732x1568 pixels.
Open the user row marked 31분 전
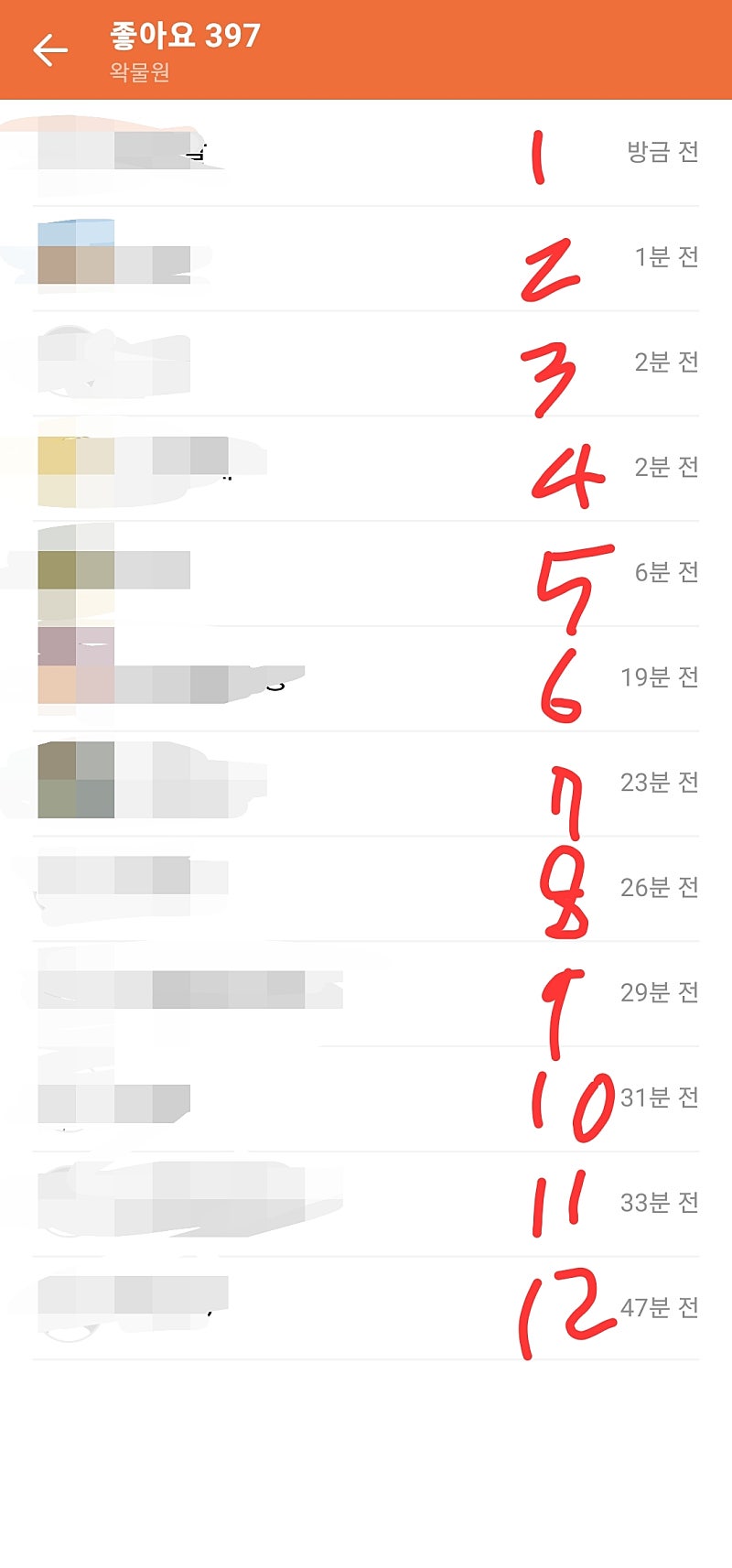click(366, 1098)
